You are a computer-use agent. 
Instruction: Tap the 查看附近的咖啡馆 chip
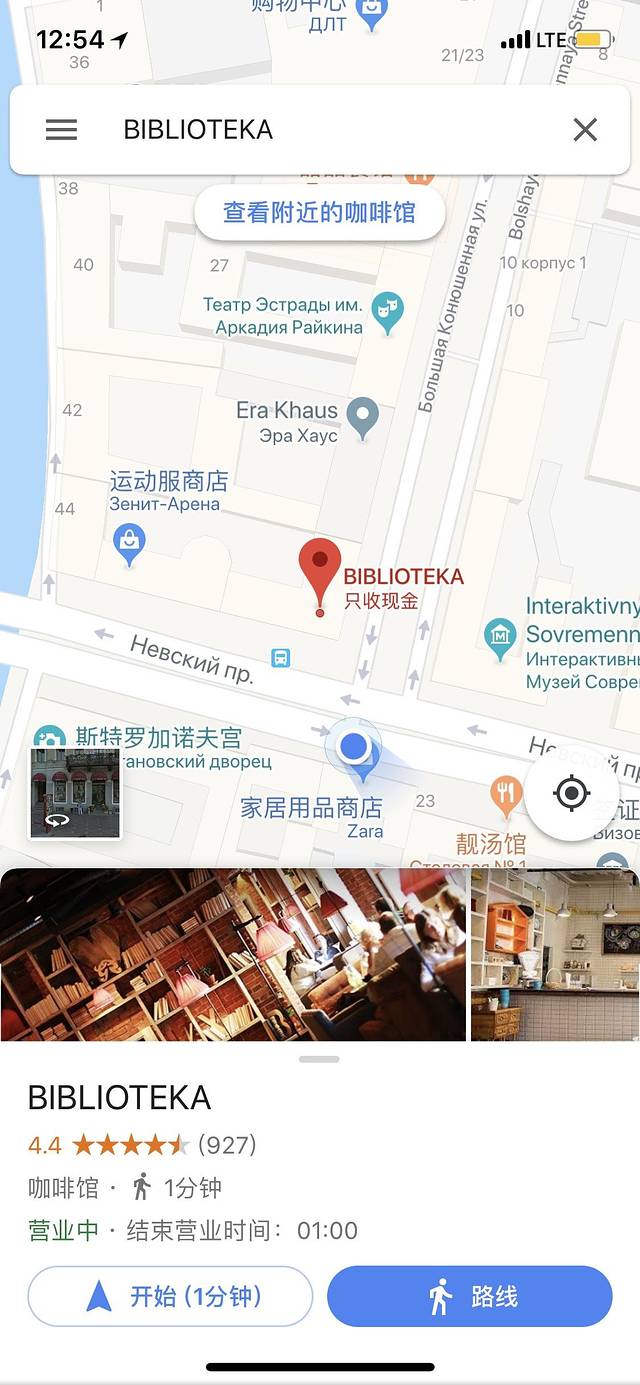319,212
